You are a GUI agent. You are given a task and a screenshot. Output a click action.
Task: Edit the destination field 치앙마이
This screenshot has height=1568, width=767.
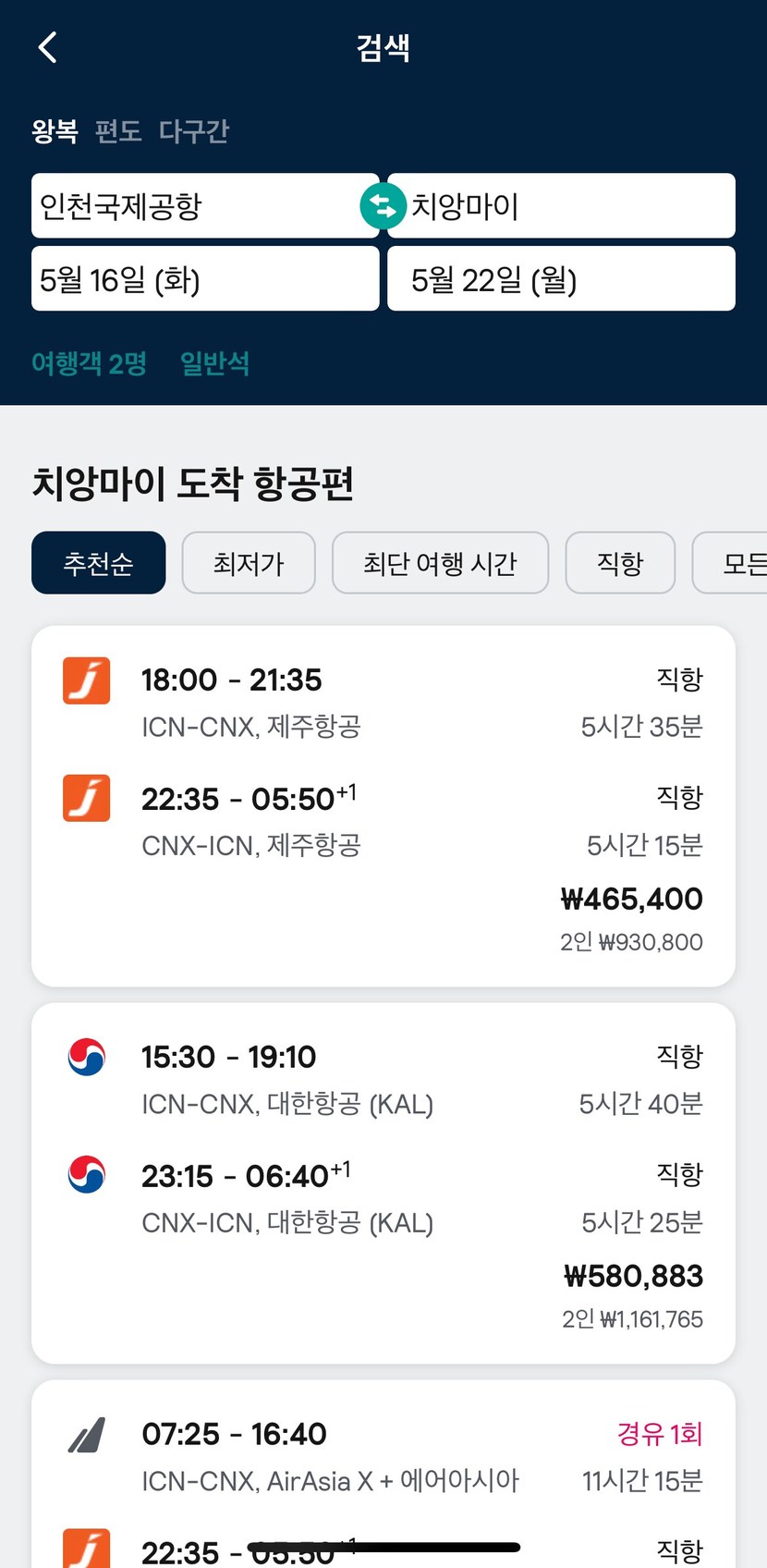click(x=562, y=205)
